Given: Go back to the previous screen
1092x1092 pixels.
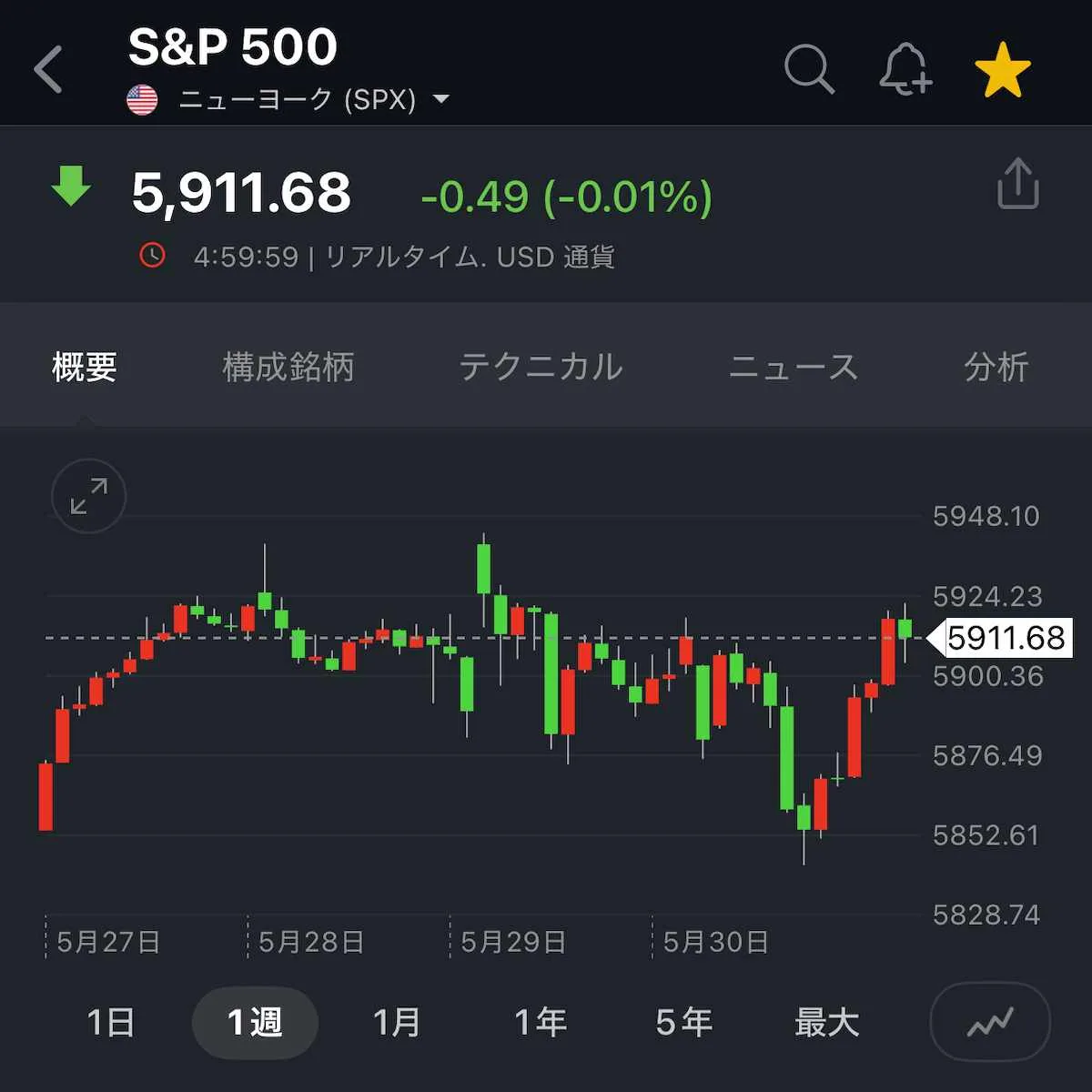Looking at the screenshot, I should coord(49,69).
